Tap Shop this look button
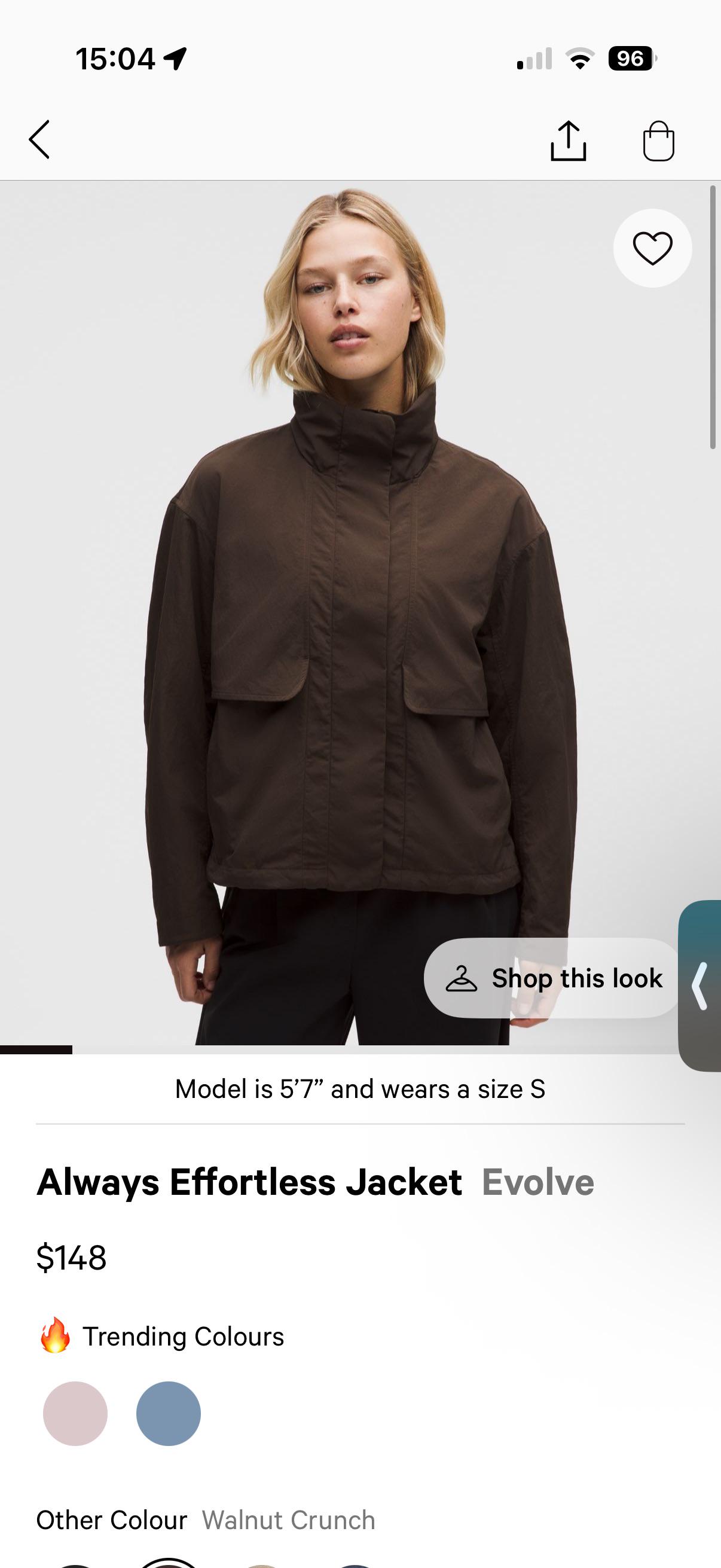The image size is (721, 1568). 552,978
